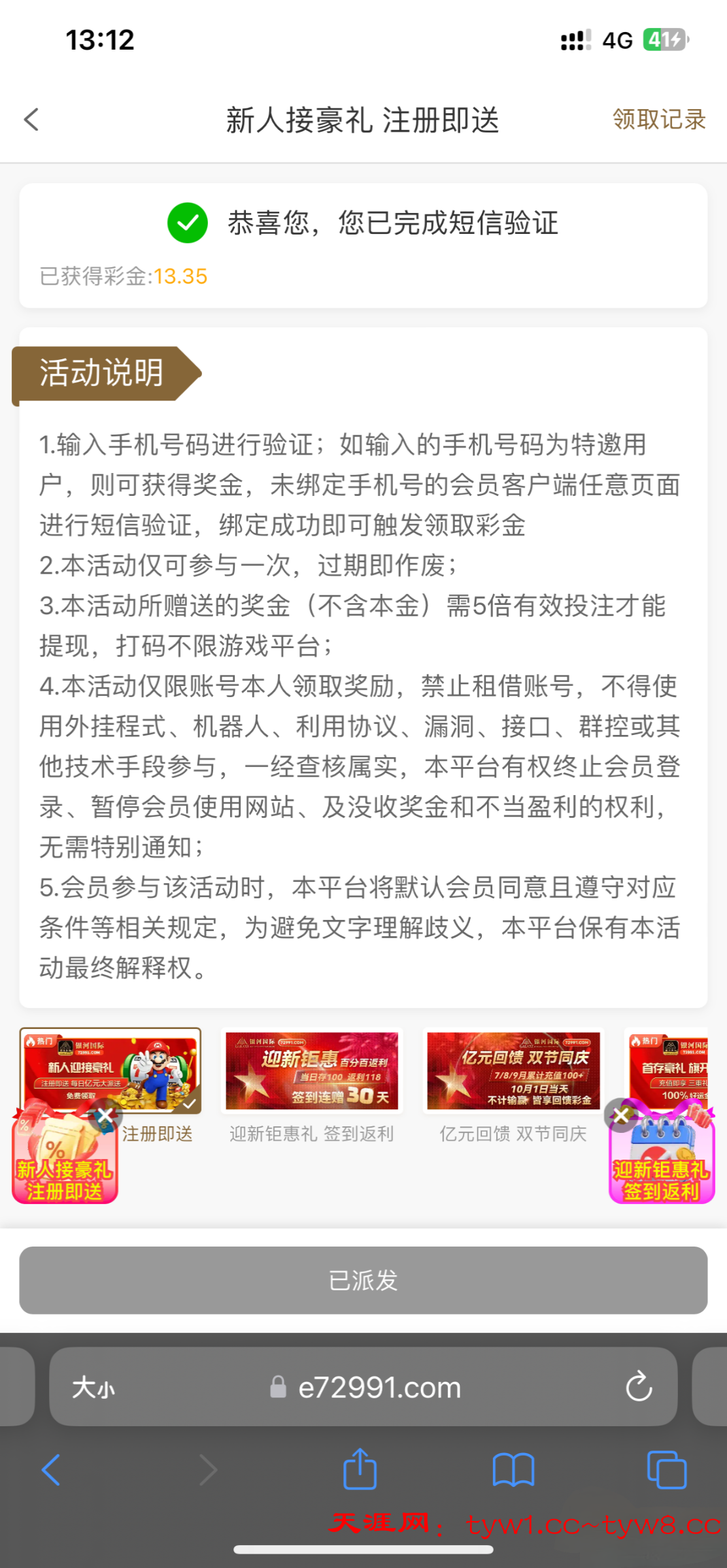Screen dimensions: 727x1568
Task: Tap the floating 迎新钜惠礼 签到返利 badge
Action: 662,1169
